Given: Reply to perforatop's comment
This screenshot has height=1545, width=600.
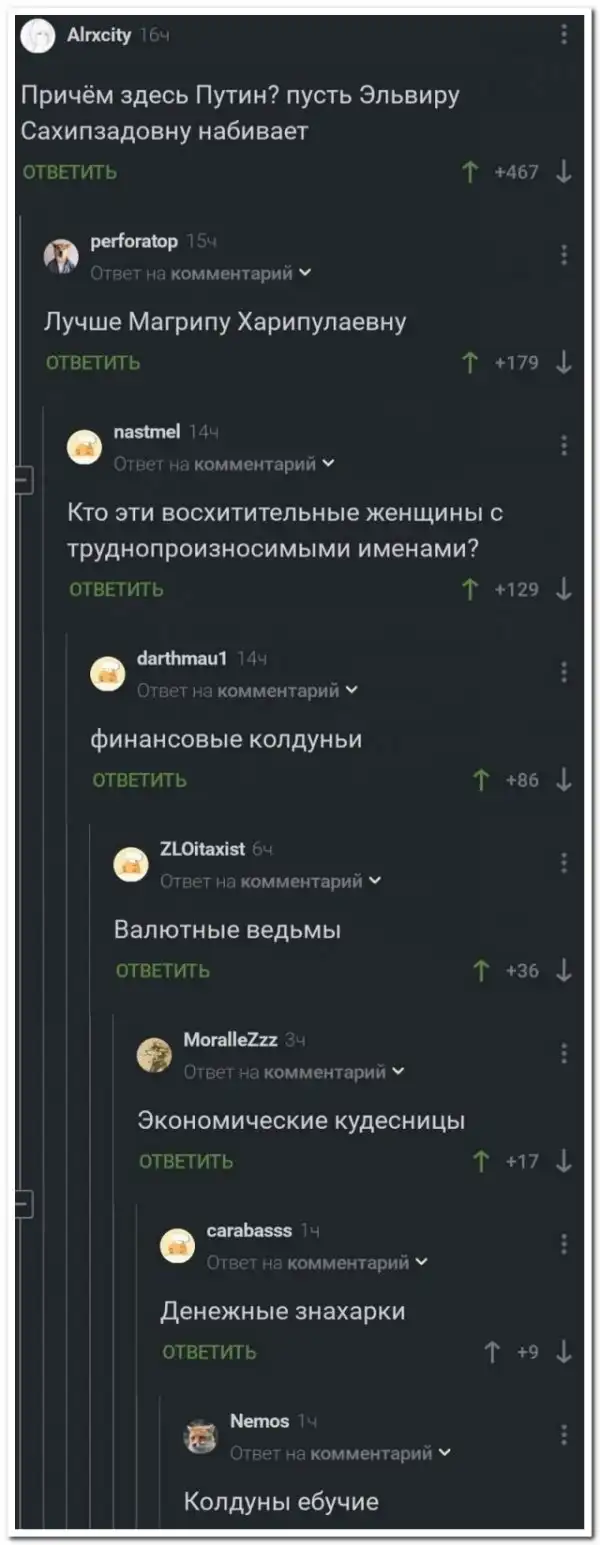Looking at the screenshot, I should (x=93, y=363).
